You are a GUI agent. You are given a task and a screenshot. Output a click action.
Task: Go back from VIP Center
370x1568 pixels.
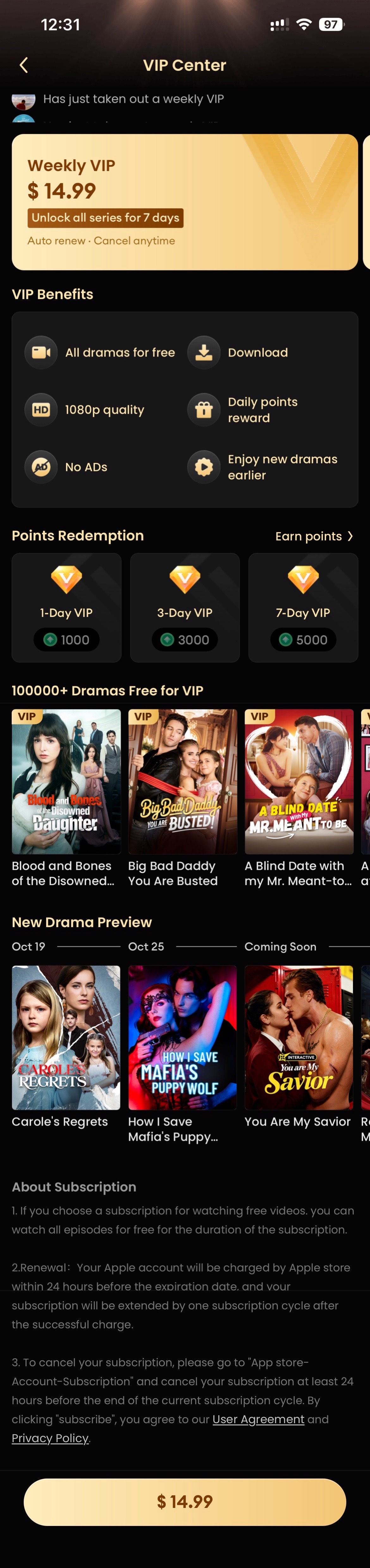(x=24, y=65)
